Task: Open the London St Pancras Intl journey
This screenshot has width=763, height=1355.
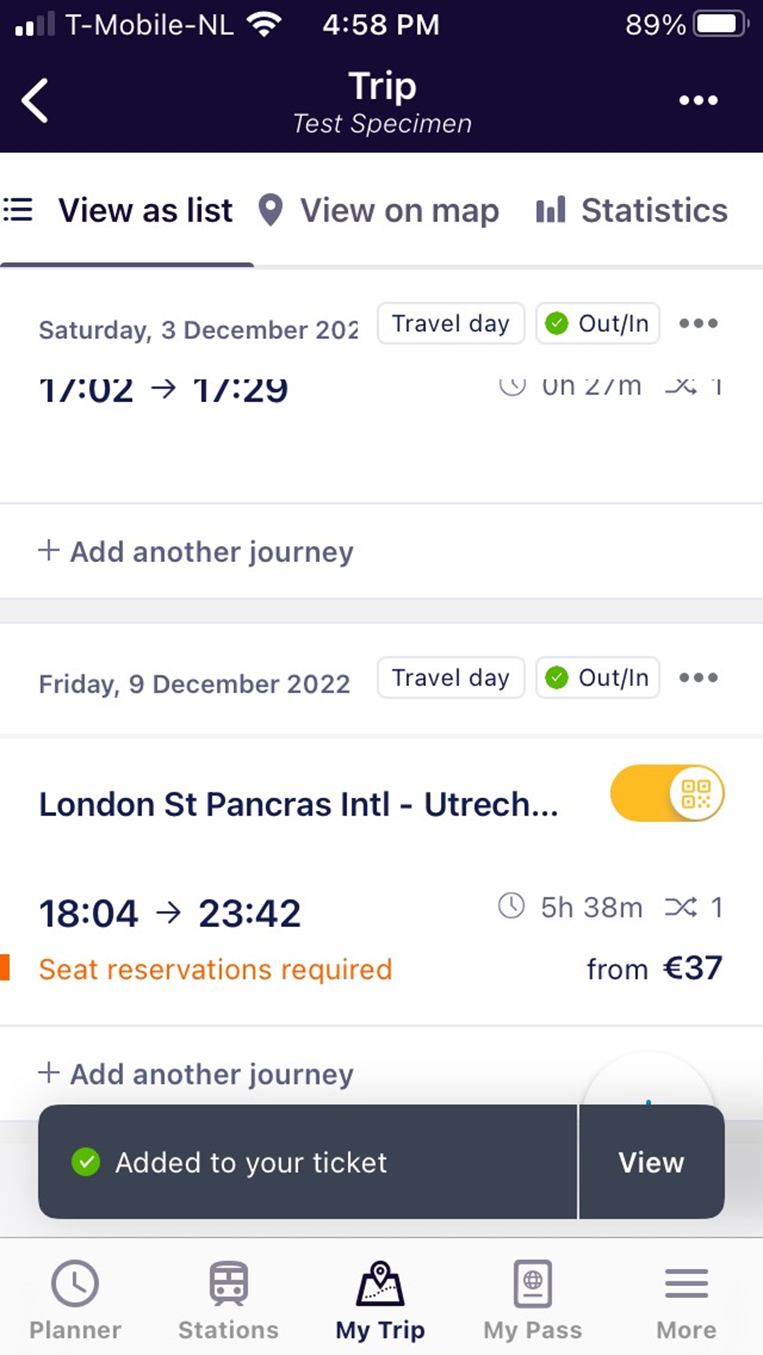Action: pyautogui.click(x=298, y=804)
